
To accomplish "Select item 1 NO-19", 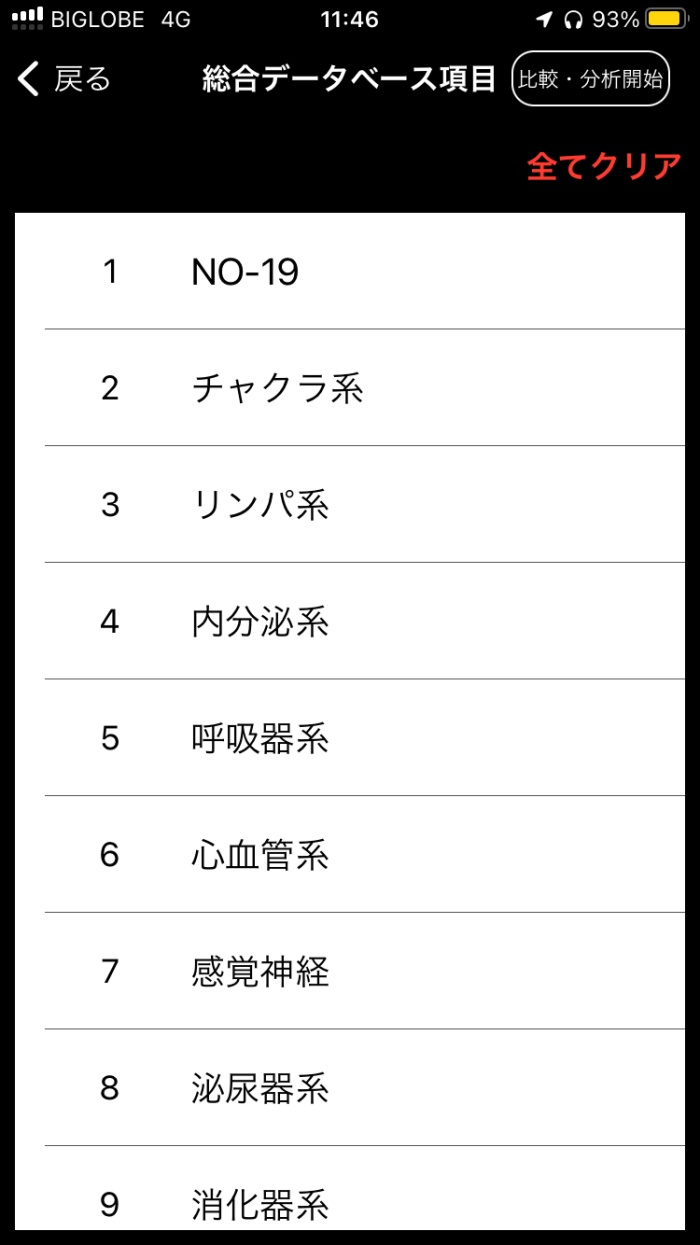I will [350, 272].
